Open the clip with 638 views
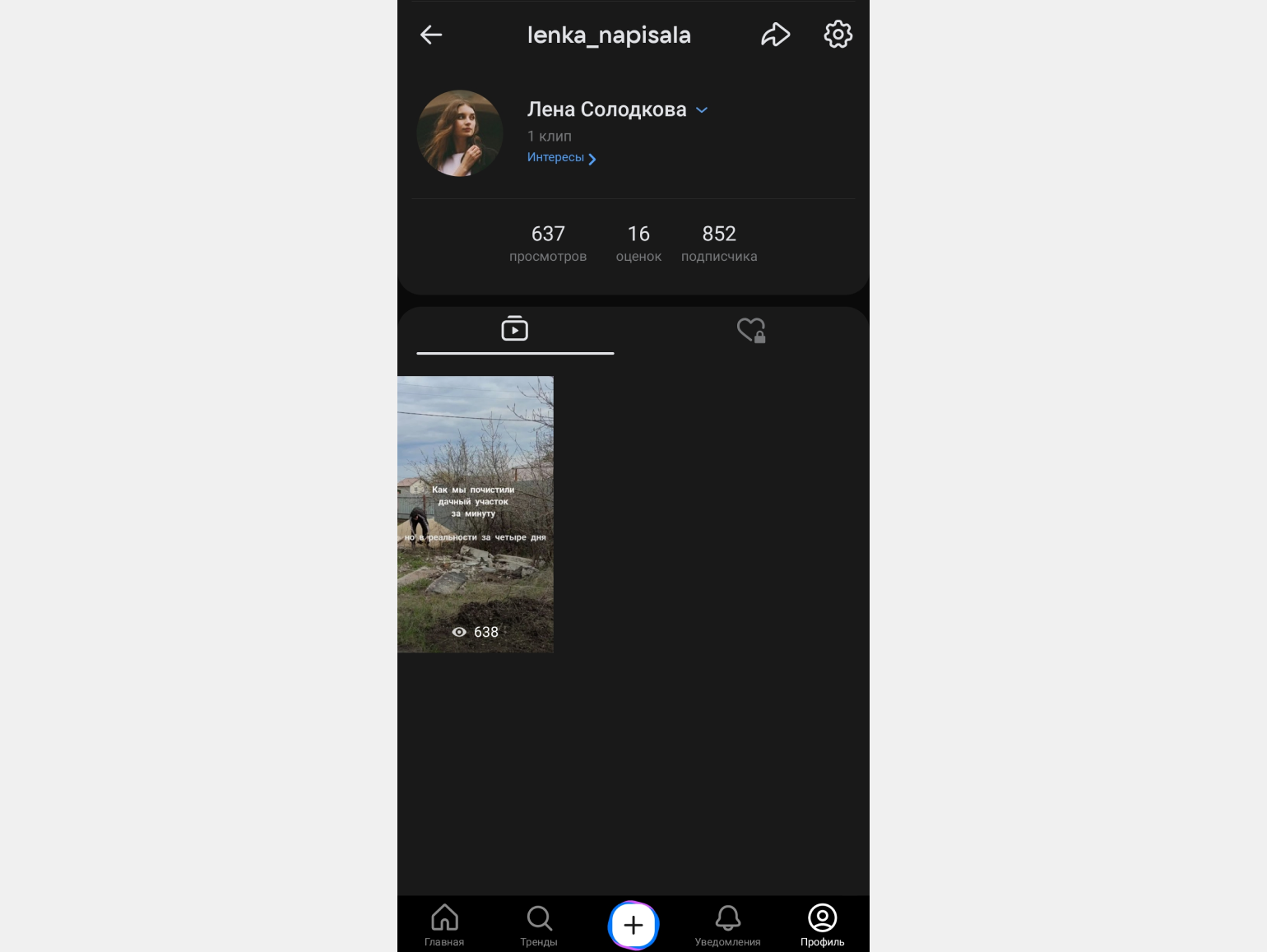This screenshot has width=1267, height=952. pos(476,514)
